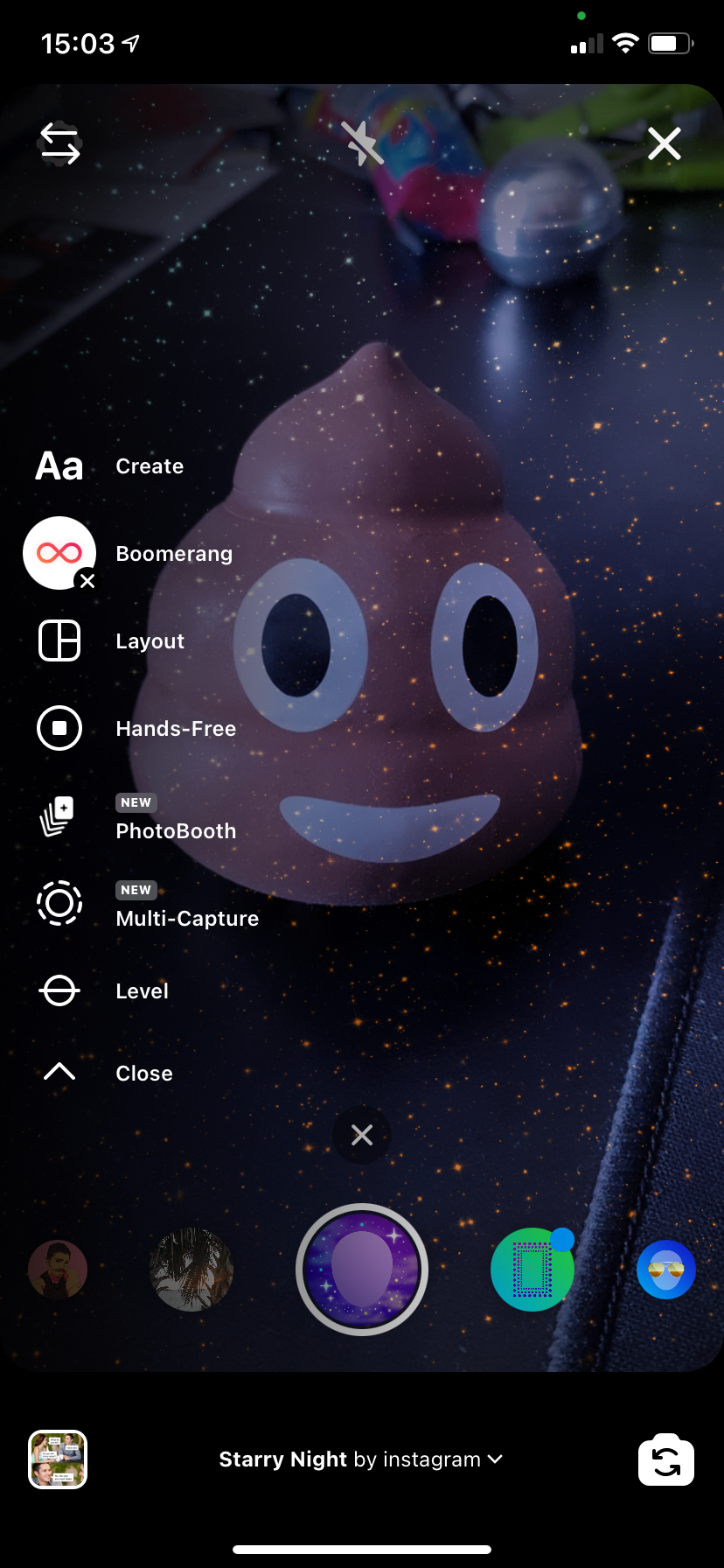The width and height of the screenshot is (724, 1568).
Task: Select the green dotted rectangle effect
Action: (532, 1270)
